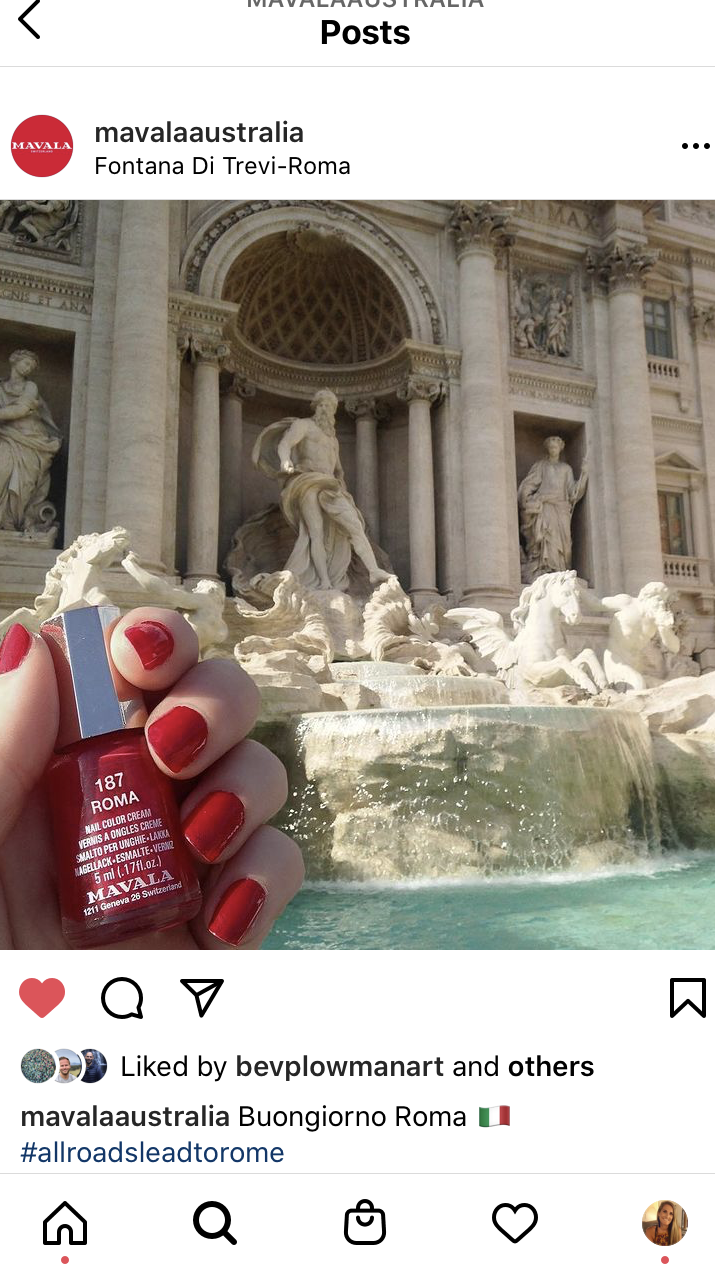The image size is (715, 1272).
Task: Share the post via paper plane icon
Action: (x=201, y=997)
